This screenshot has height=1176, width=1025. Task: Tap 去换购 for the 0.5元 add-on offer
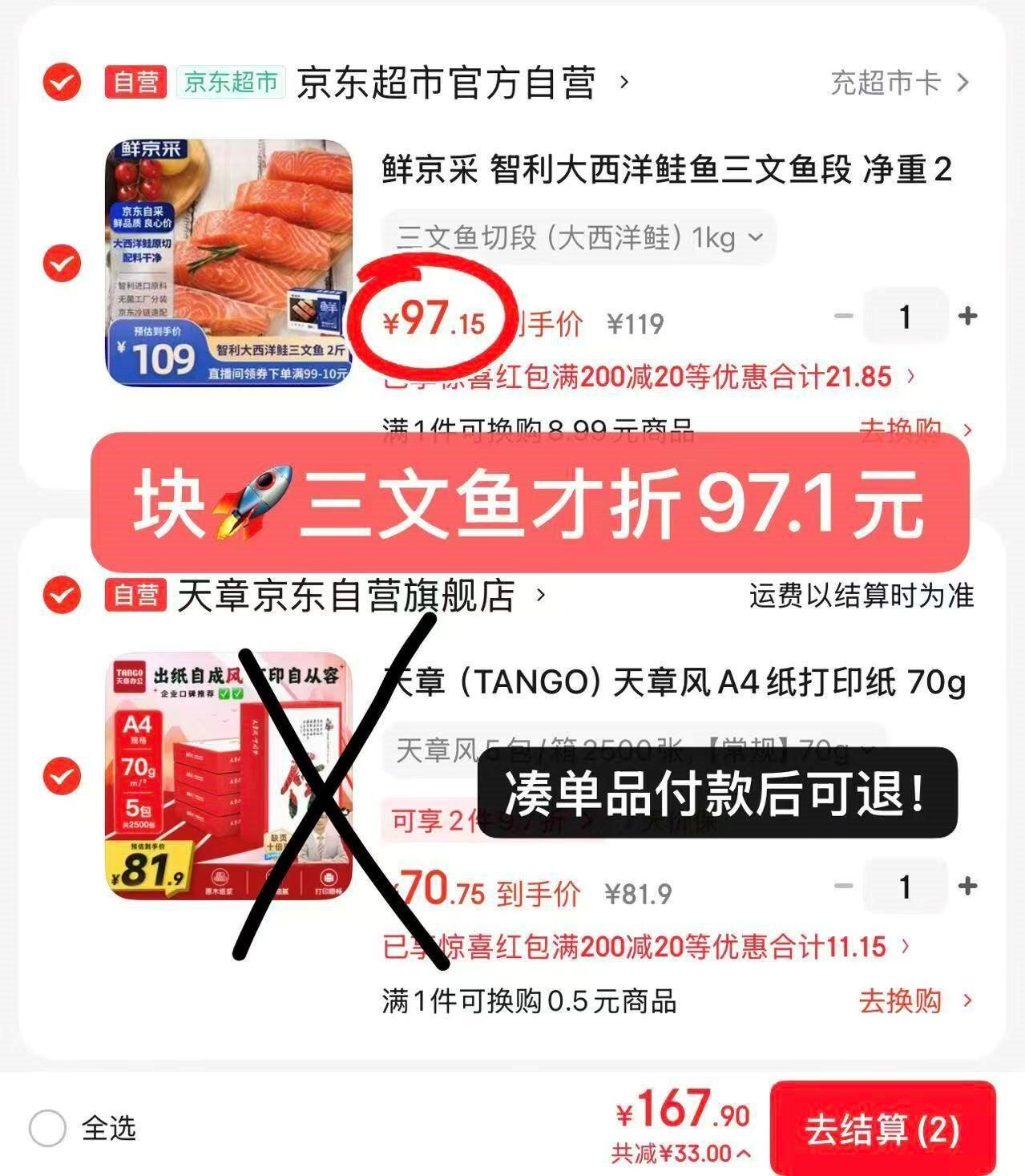[914, 1001]
